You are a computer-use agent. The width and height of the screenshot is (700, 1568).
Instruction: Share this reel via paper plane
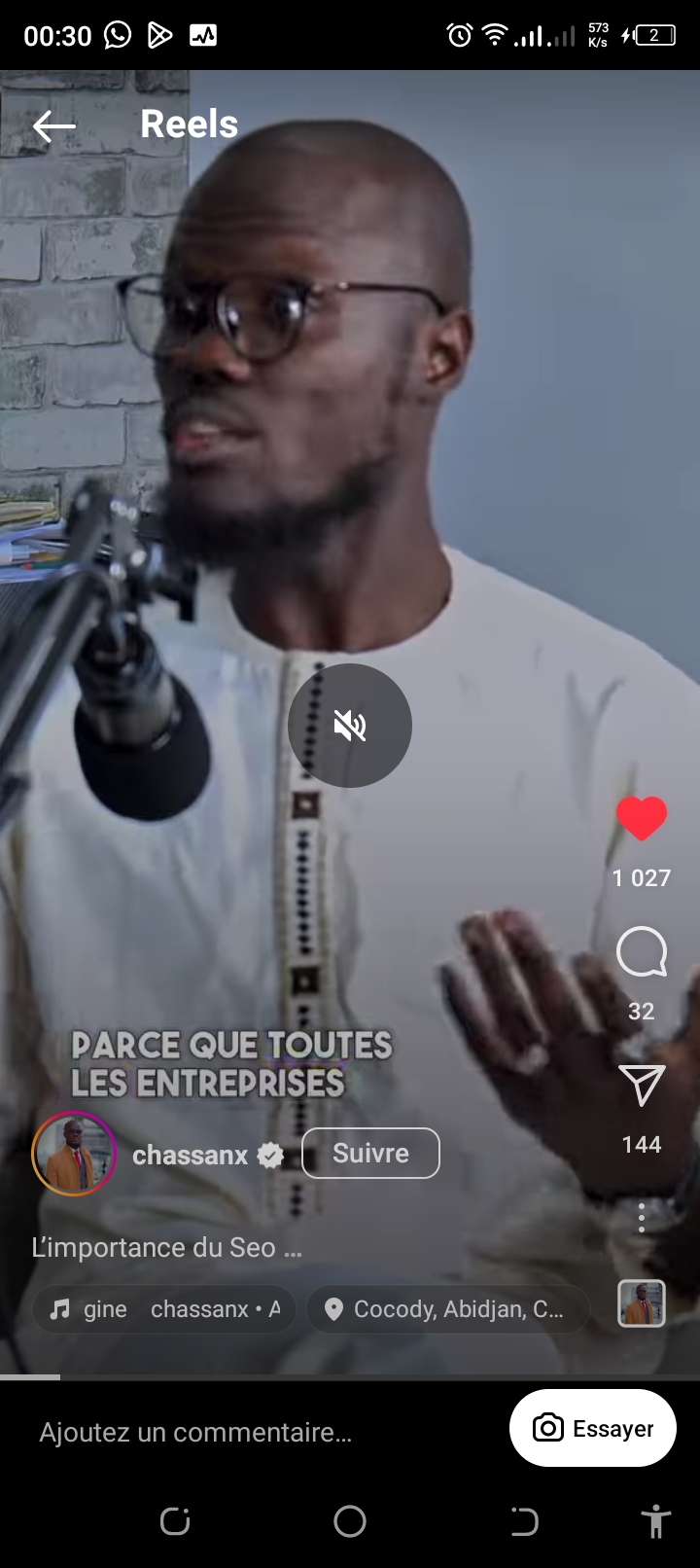pos(642,1086)
